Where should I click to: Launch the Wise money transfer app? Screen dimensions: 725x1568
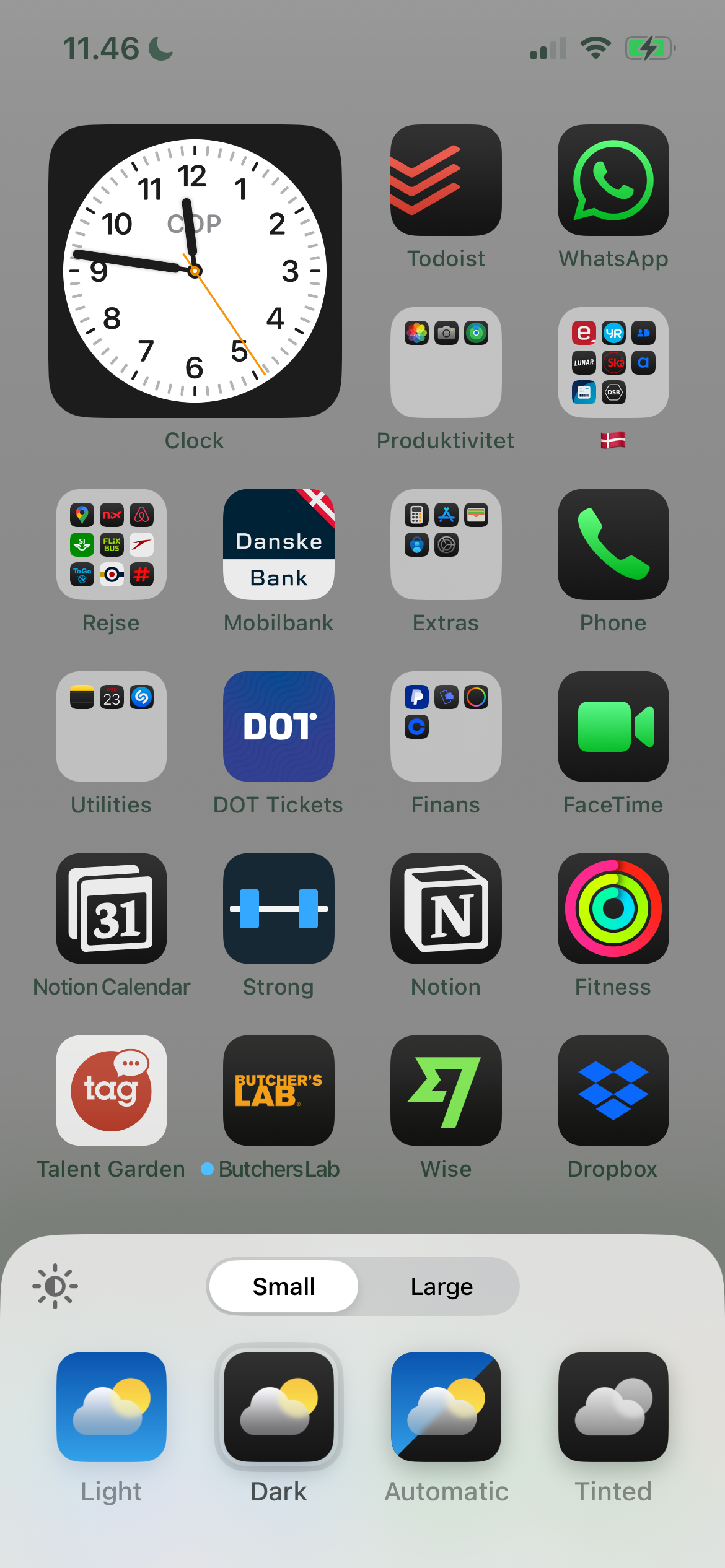click(446, 1090)
